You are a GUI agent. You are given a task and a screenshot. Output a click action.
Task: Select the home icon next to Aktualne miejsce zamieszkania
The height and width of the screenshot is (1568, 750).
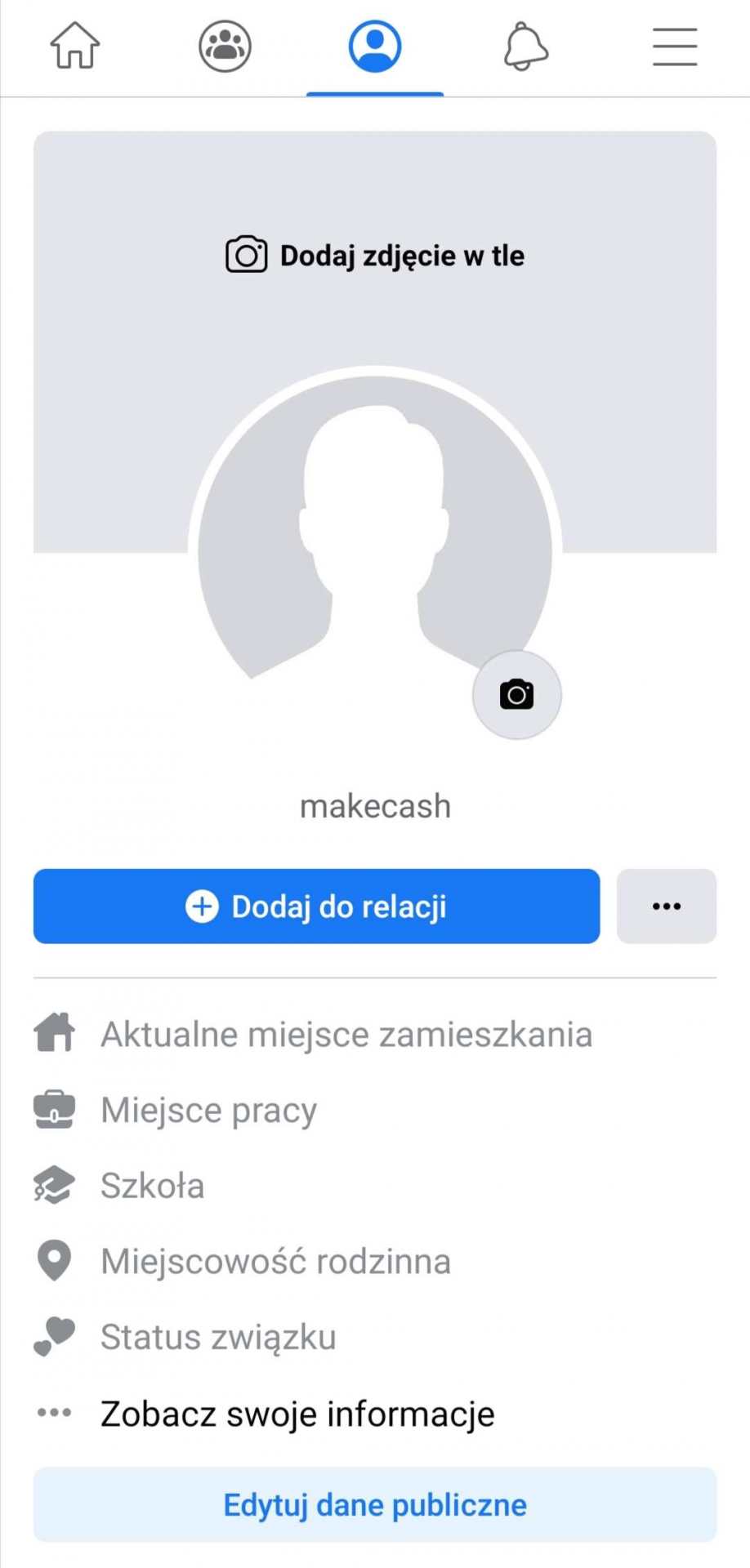pos(55,1033)
